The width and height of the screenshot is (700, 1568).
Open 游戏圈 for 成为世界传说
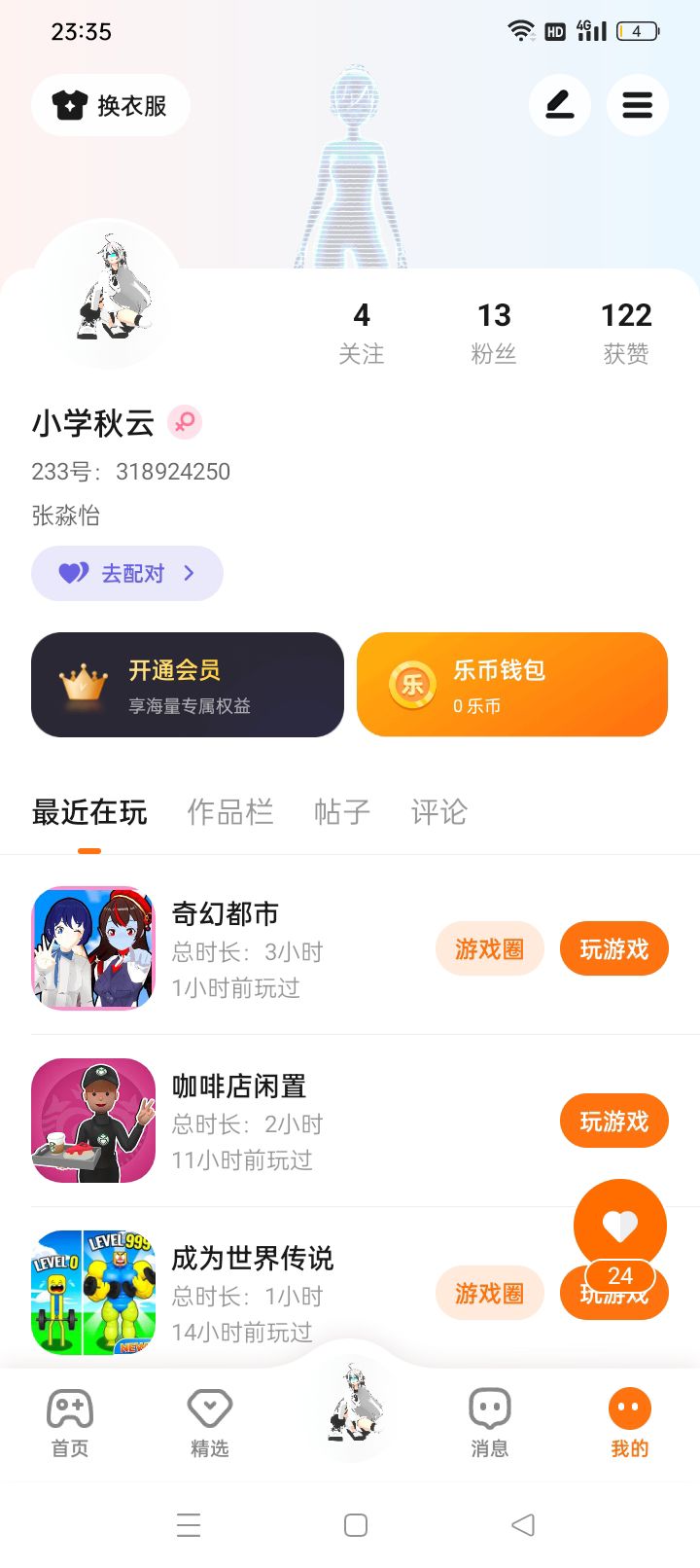pos(489,1293)
